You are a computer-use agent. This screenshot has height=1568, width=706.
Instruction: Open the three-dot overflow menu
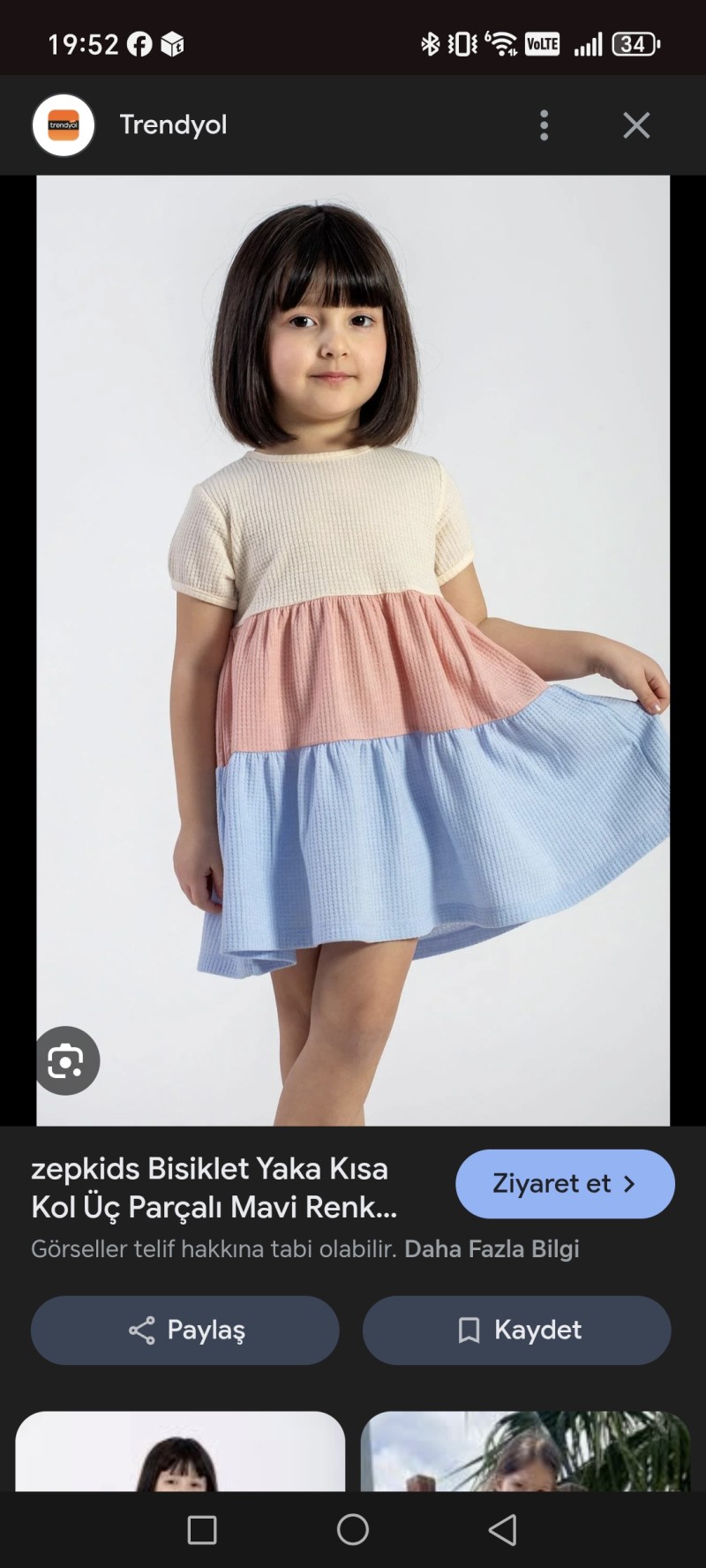coord(544,125)
